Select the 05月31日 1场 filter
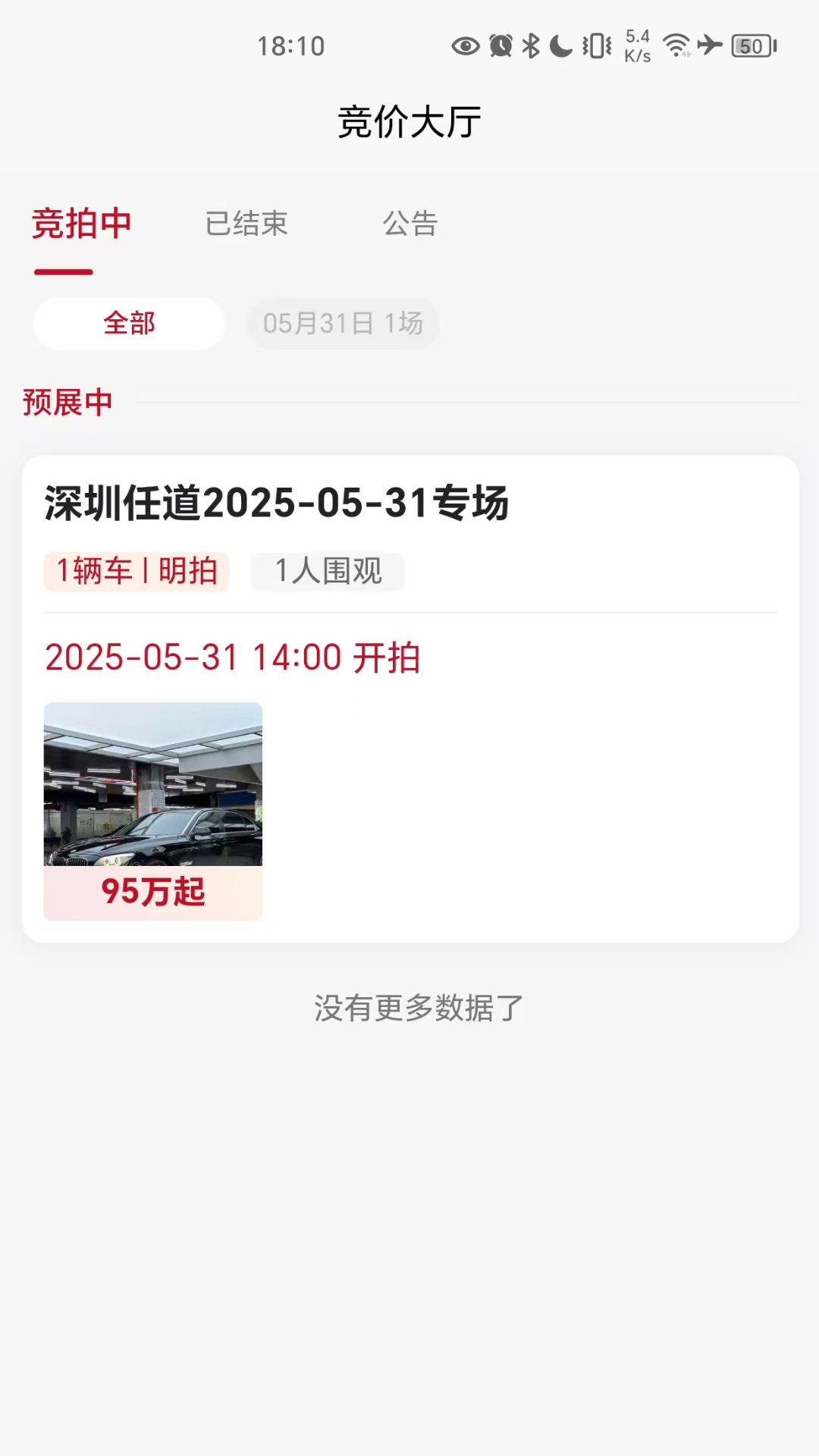Viewport: 819px width, 1456px height. pyautogui.click(x=343, y=323)
